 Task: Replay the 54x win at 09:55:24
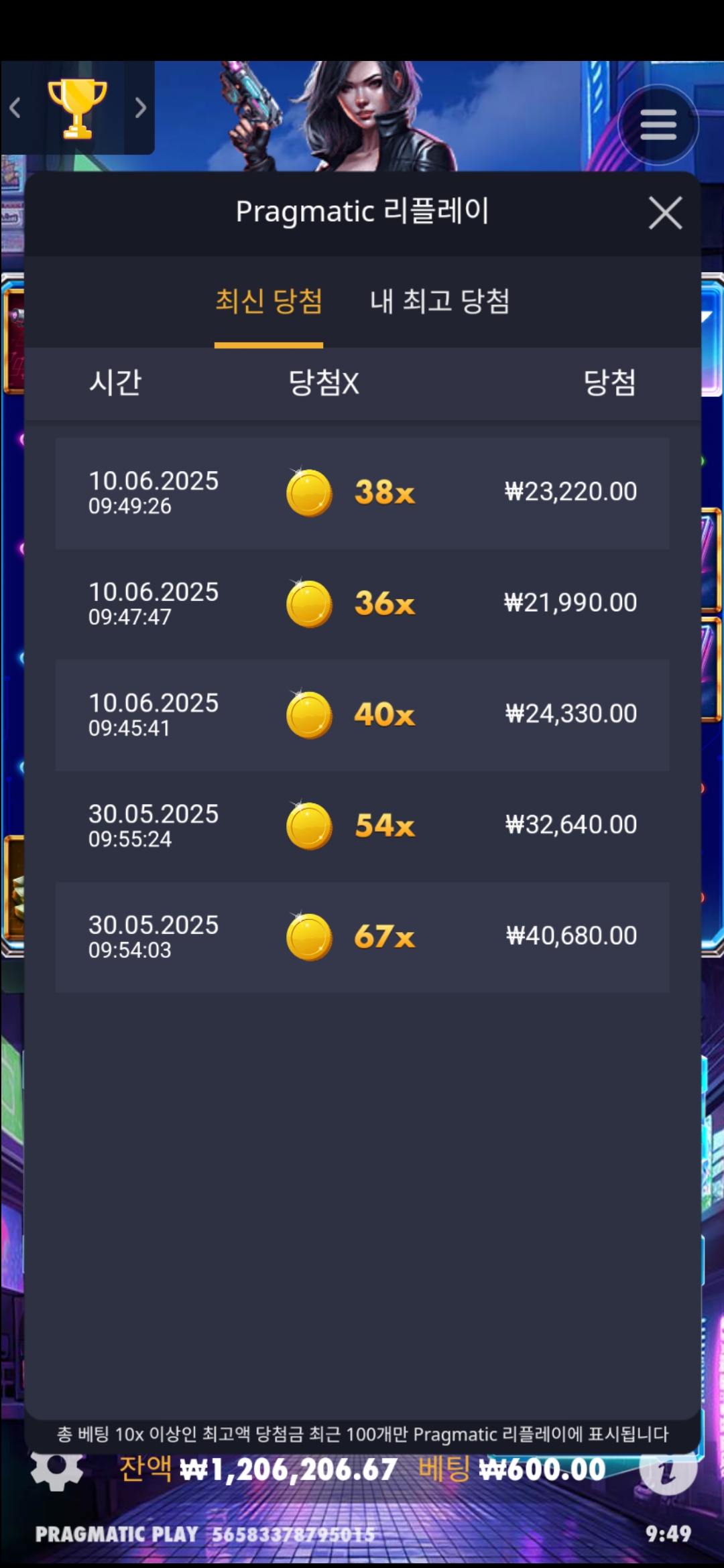click(362, 826)
